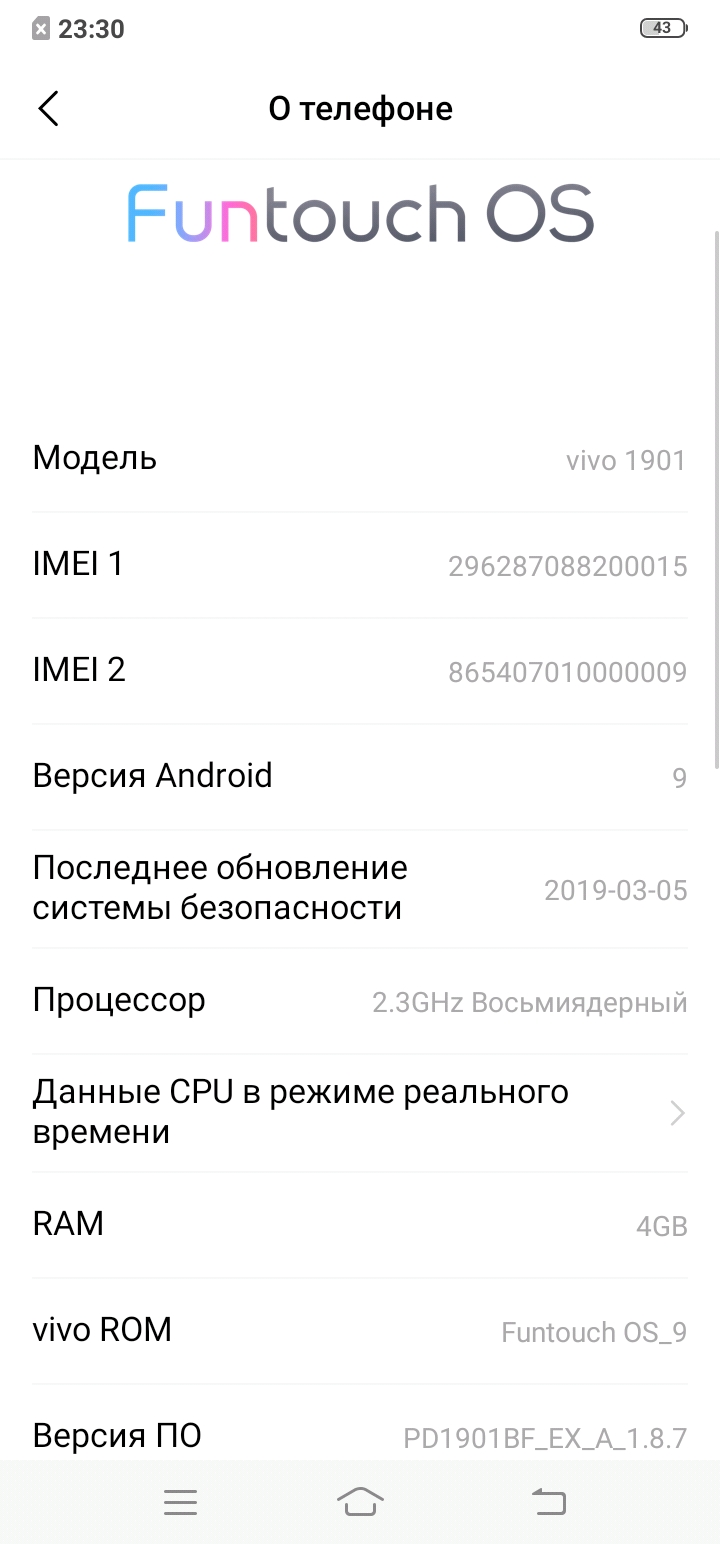Tap the chevron next to CPU data row

[677, 1112]
